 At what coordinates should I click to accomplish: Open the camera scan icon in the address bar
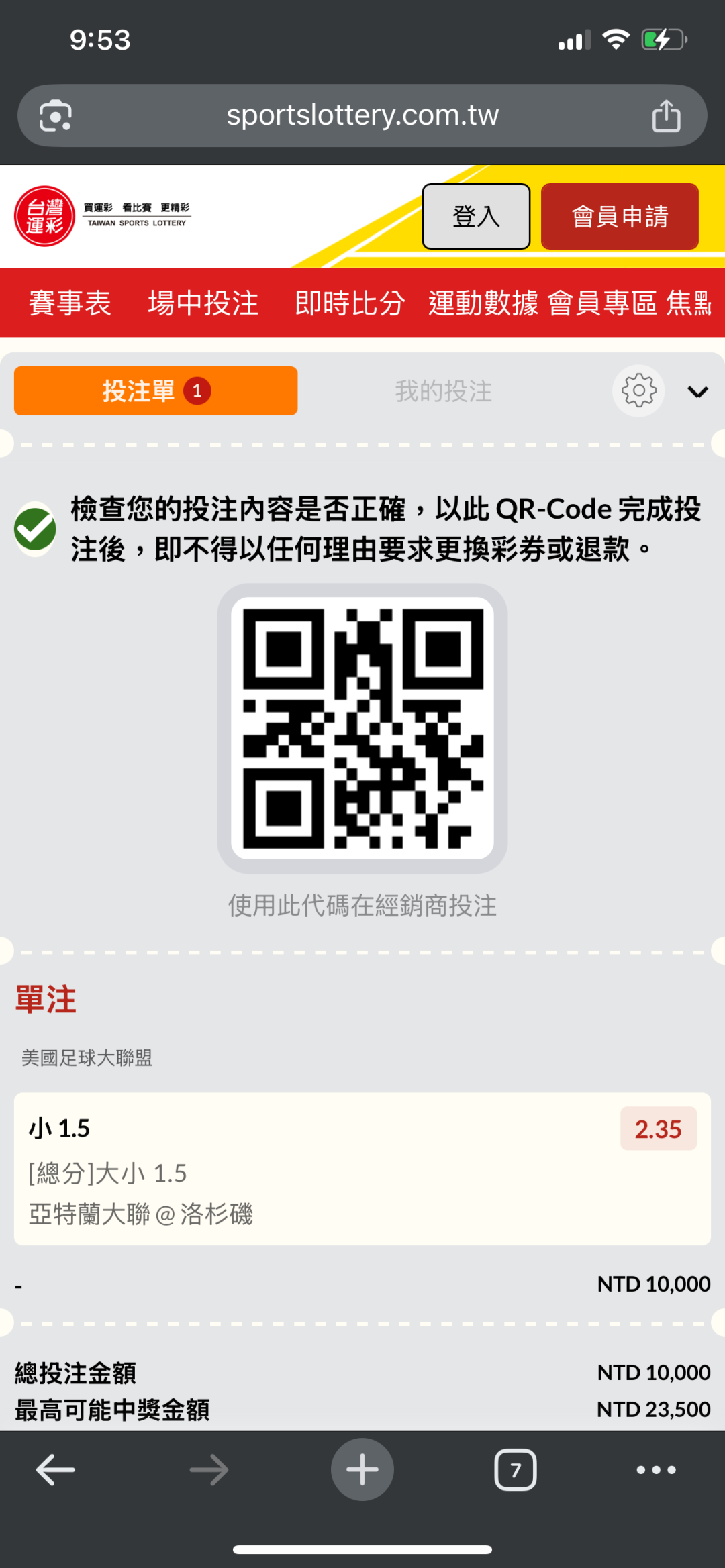pos(56,116)
